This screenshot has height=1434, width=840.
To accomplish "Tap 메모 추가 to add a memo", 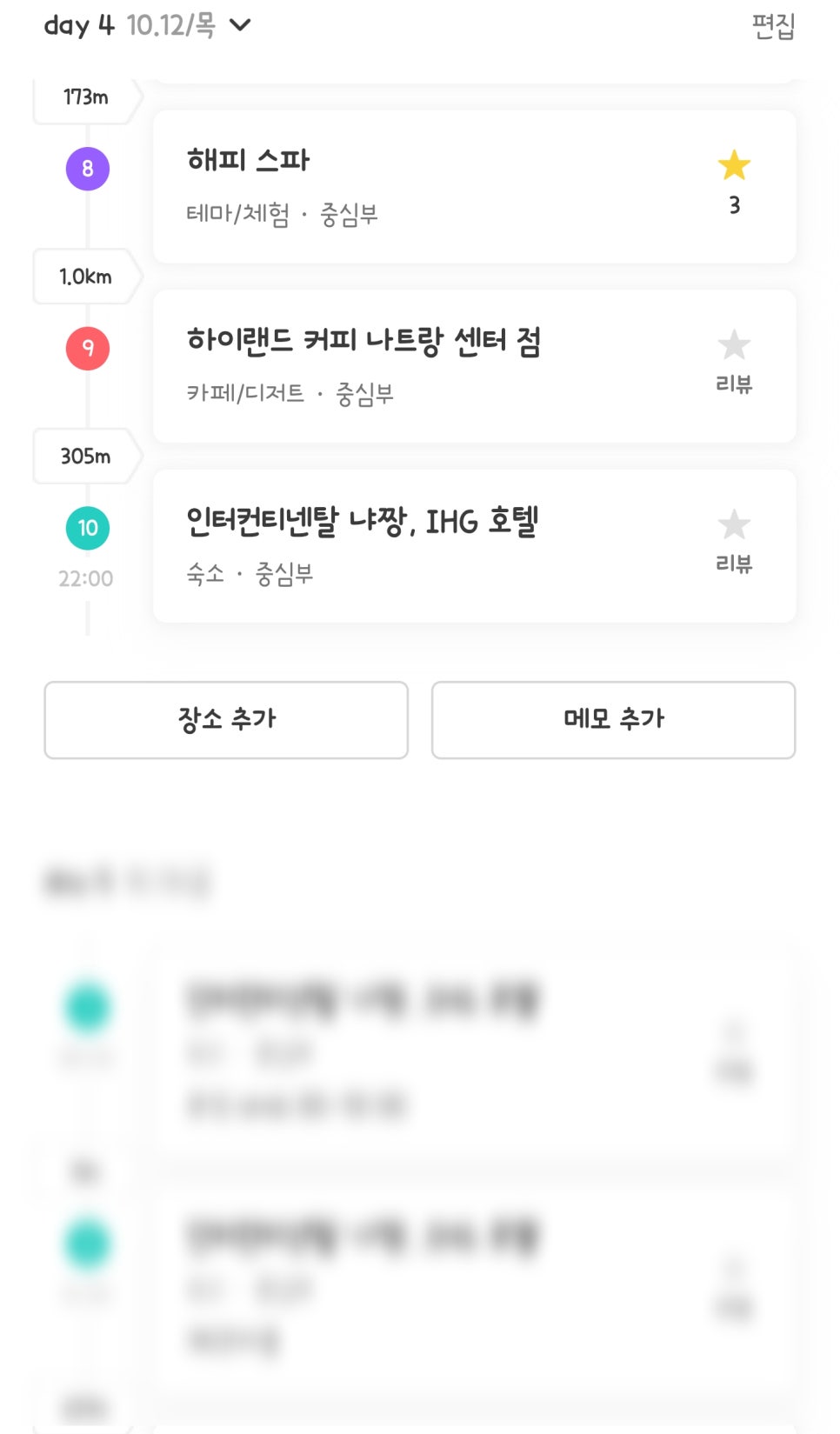I will [613, 719].
